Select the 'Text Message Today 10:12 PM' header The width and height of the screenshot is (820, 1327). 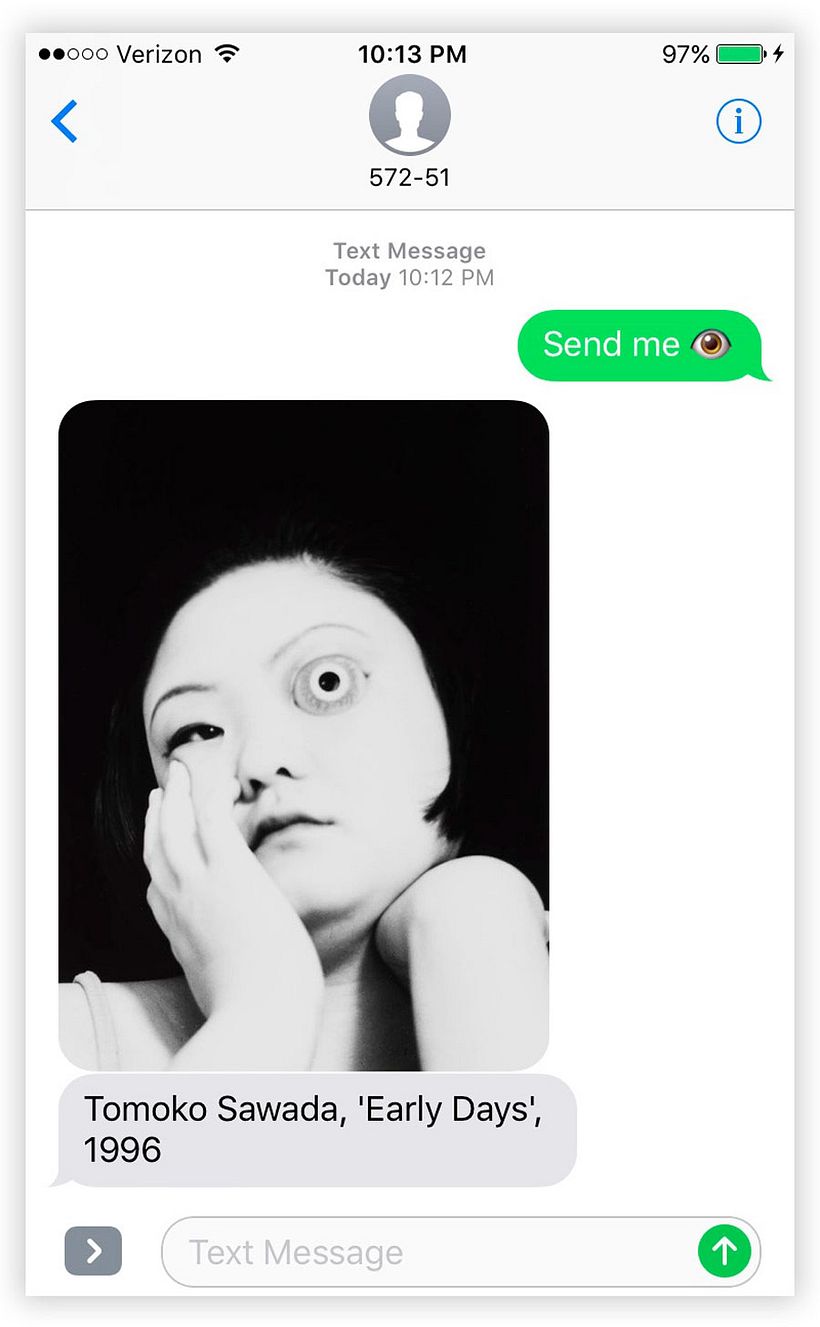(x=410, y=264)
